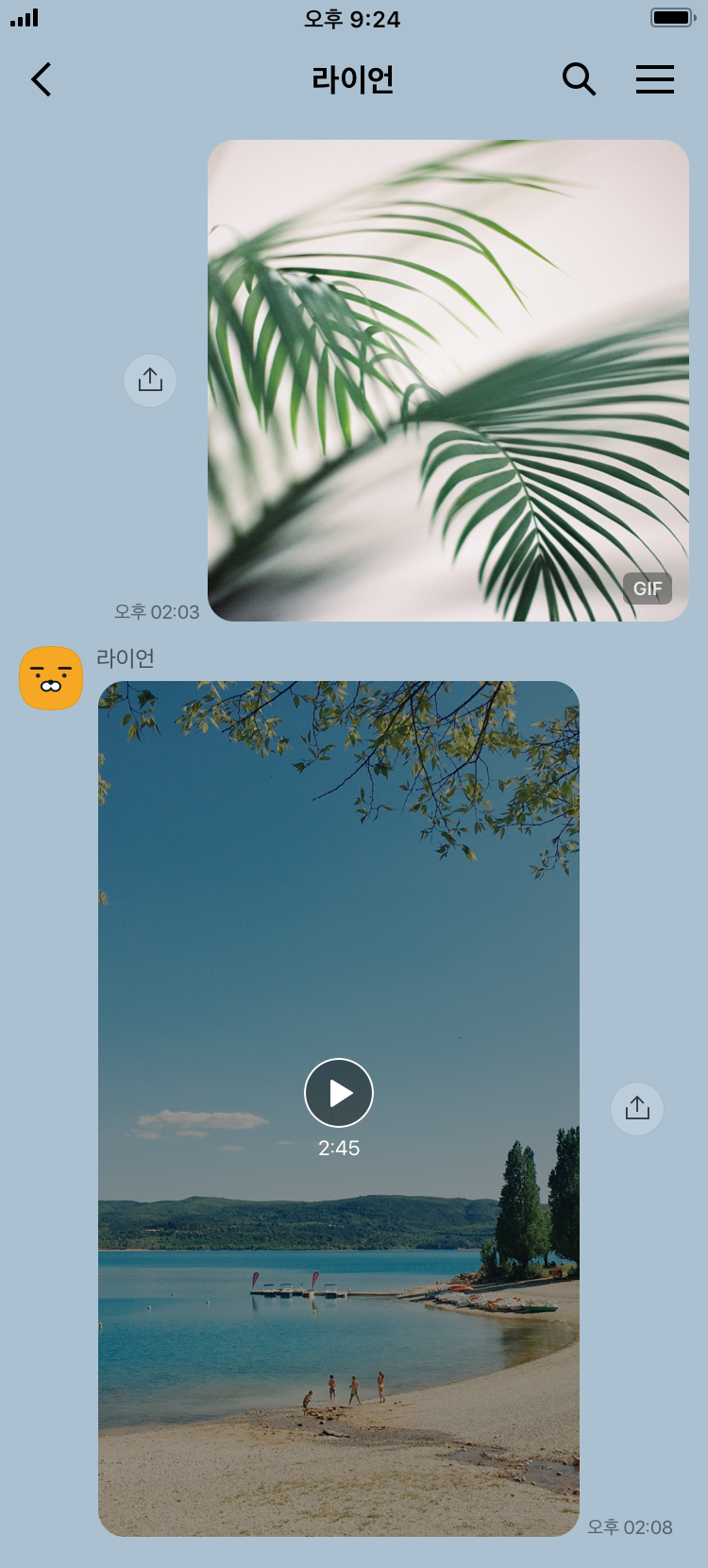Tap Ryan's profile avatar
Screen dimensions: 708x1568
point(51,677)
